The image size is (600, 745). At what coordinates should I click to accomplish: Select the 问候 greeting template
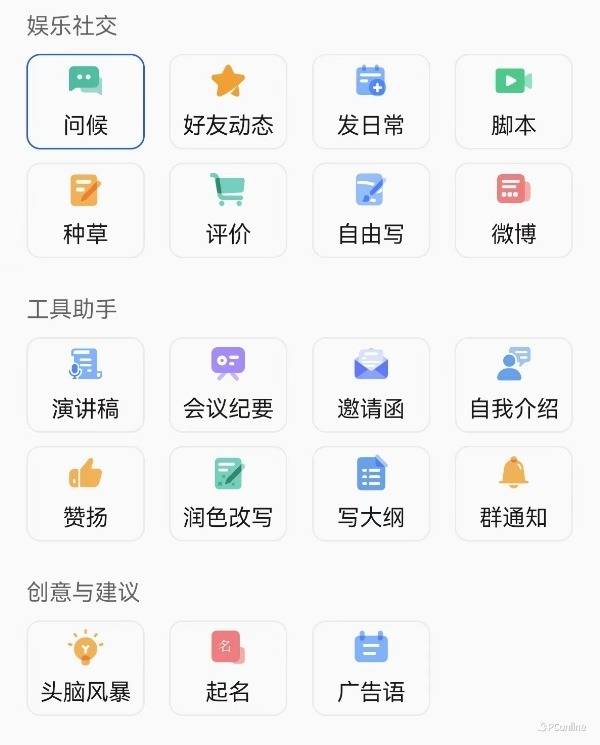point(86,101)
